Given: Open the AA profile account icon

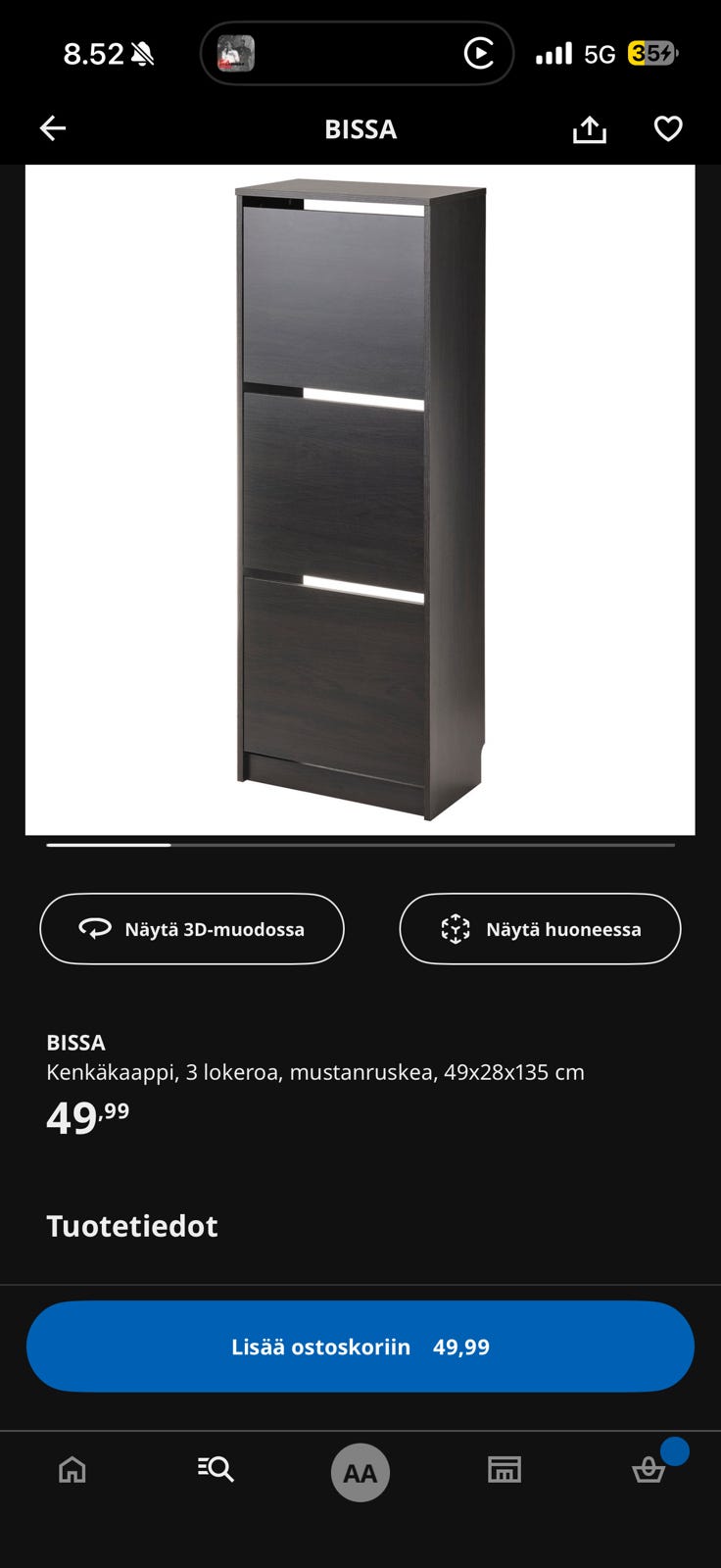Looking at the screenshot, I should click(x=360, y=1472).
